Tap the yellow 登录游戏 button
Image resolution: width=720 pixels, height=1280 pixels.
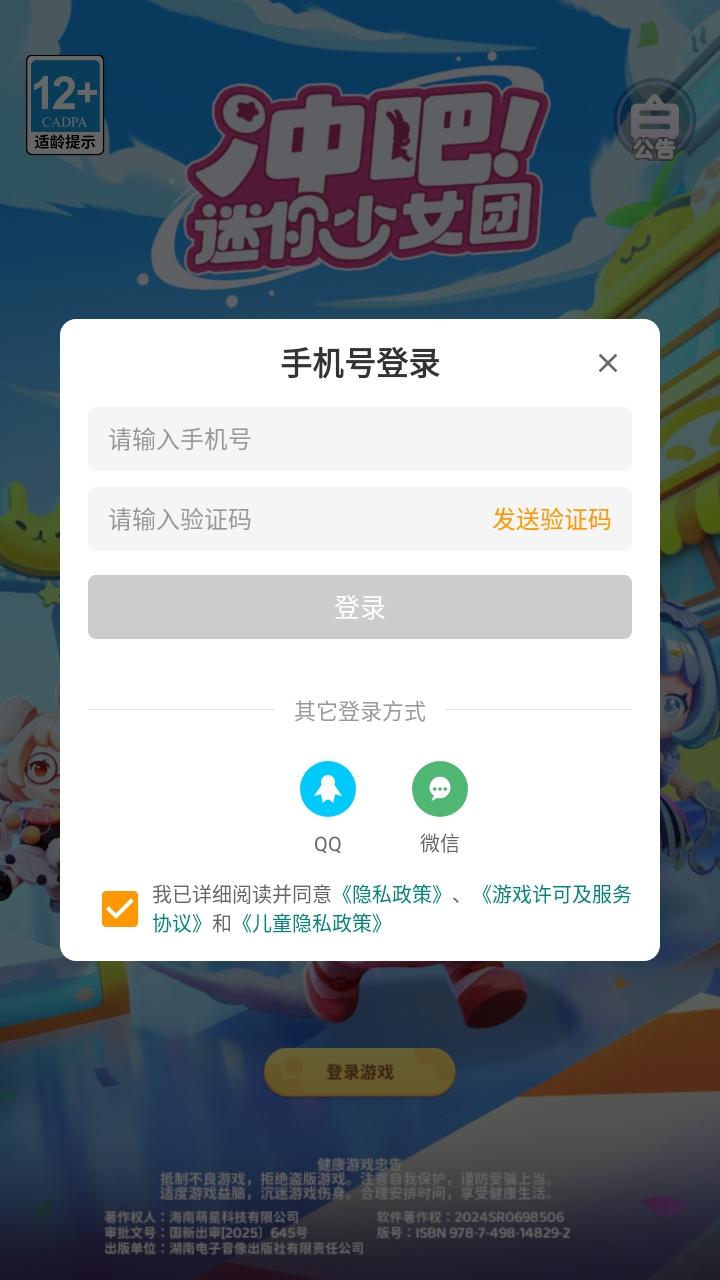pyautogui.click(x=360, y=1071)
